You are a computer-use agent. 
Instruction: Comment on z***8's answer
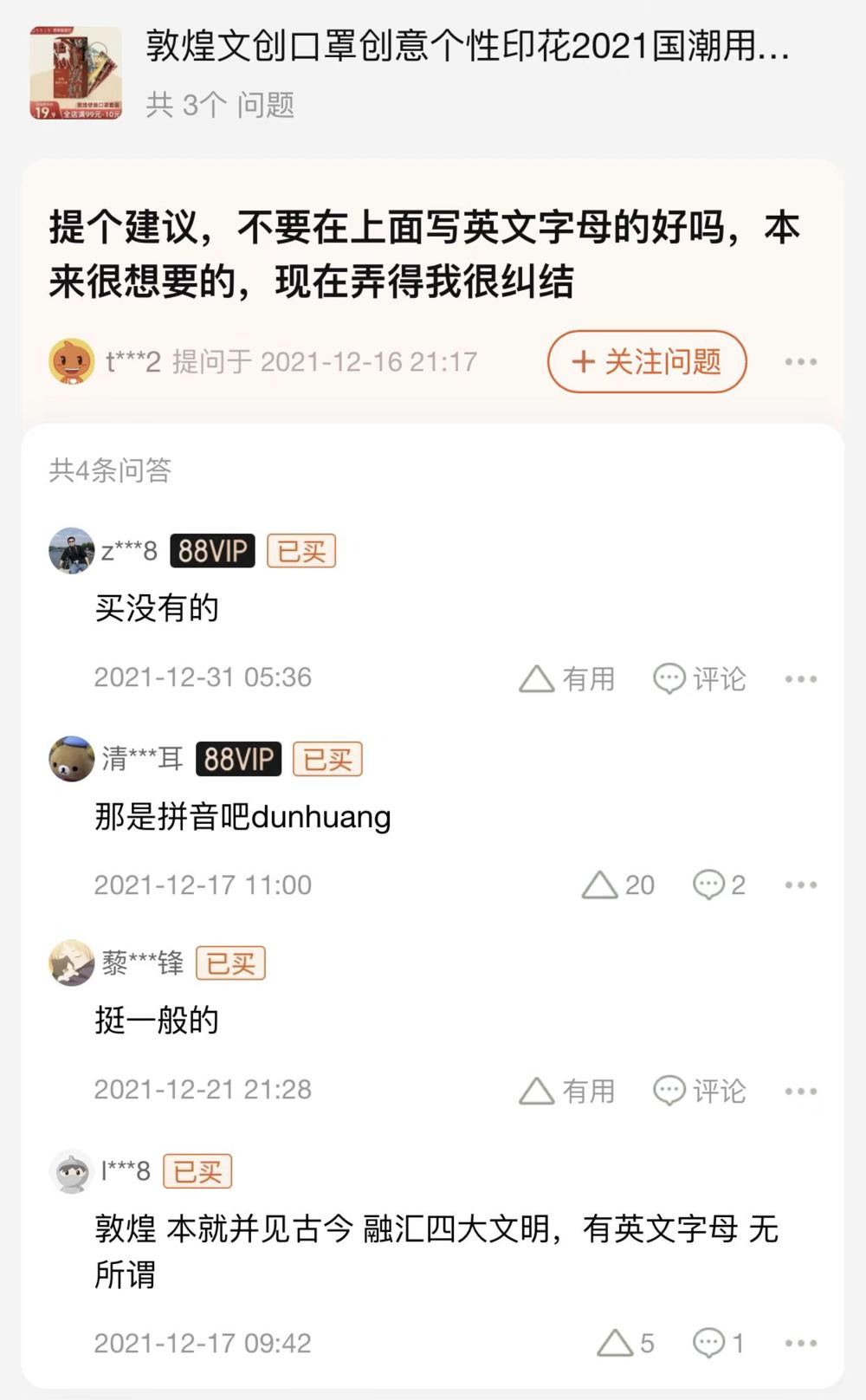click(699, 678)
